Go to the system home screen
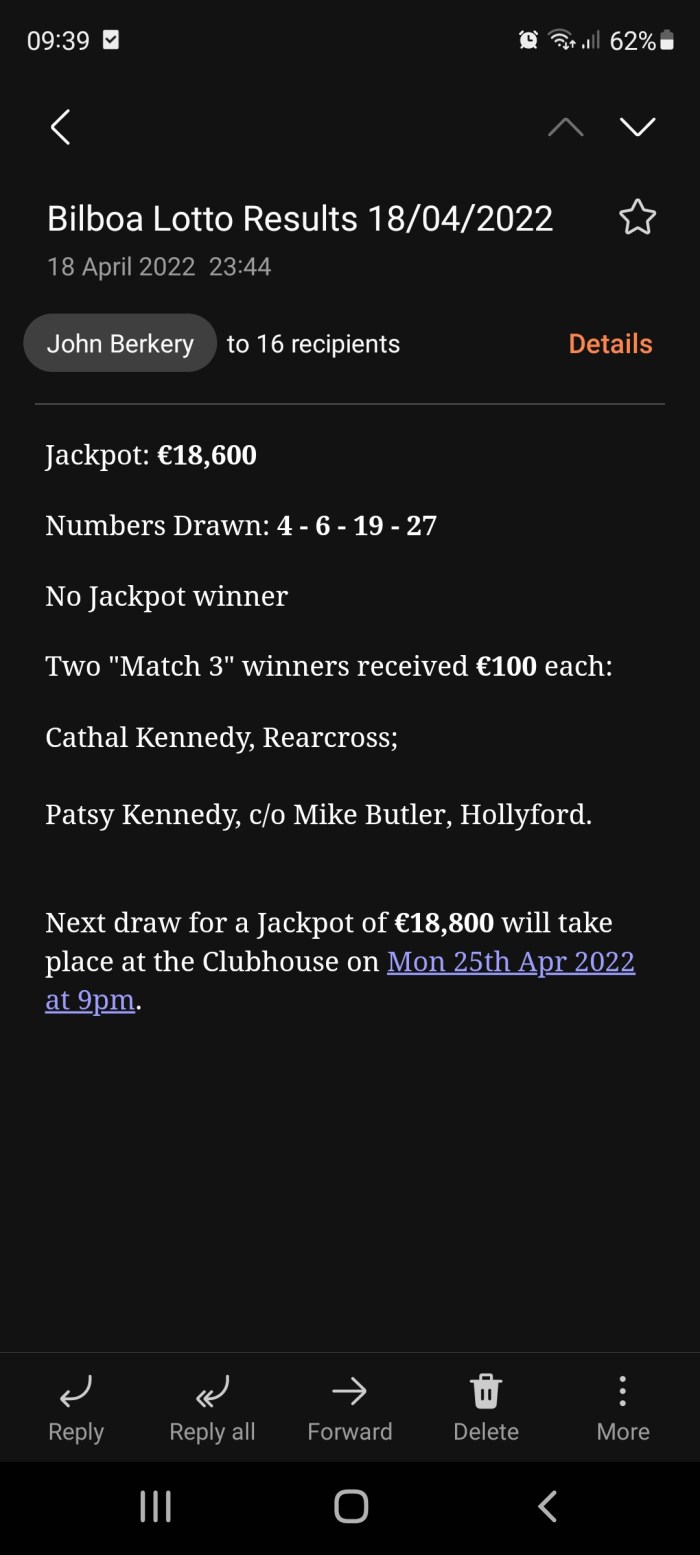 pos(350,1506)
